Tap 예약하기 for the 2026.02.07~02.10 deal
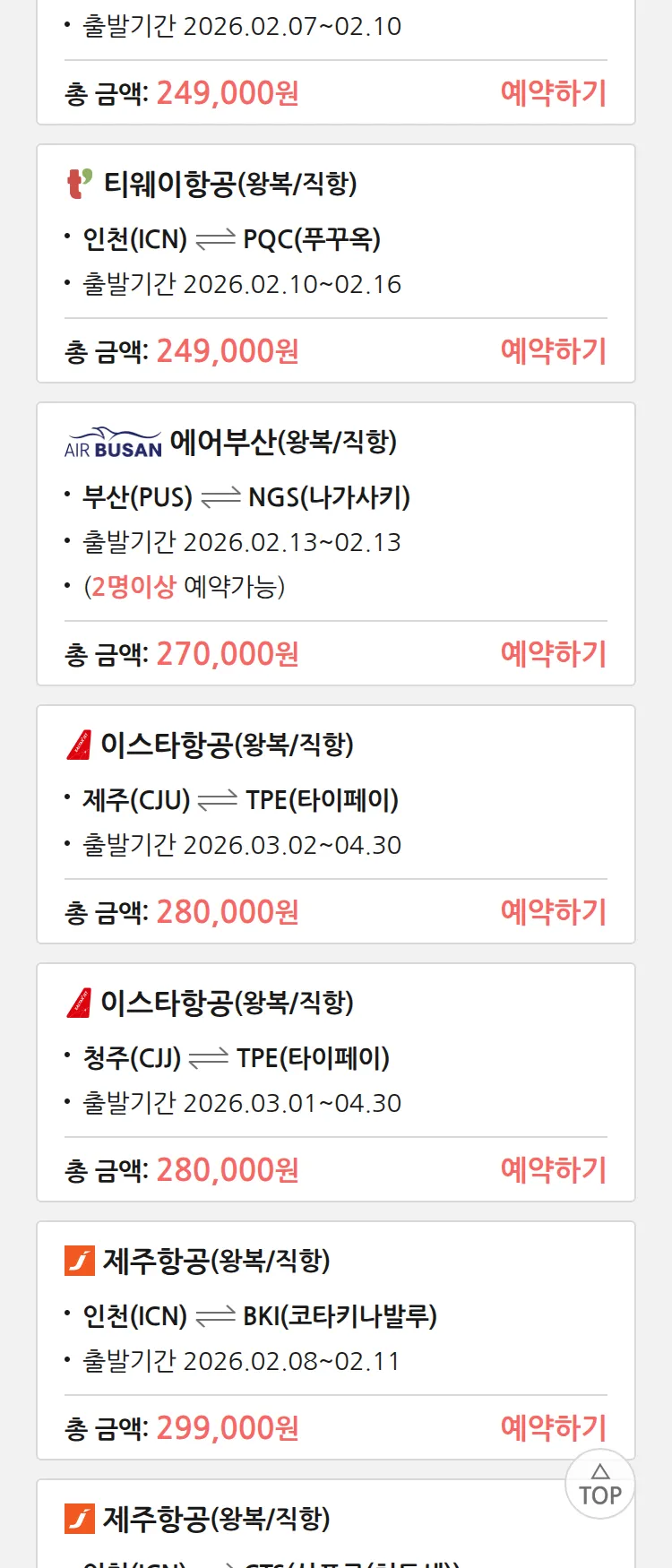This screenshot has width=672, height=1568. [553, 93]
